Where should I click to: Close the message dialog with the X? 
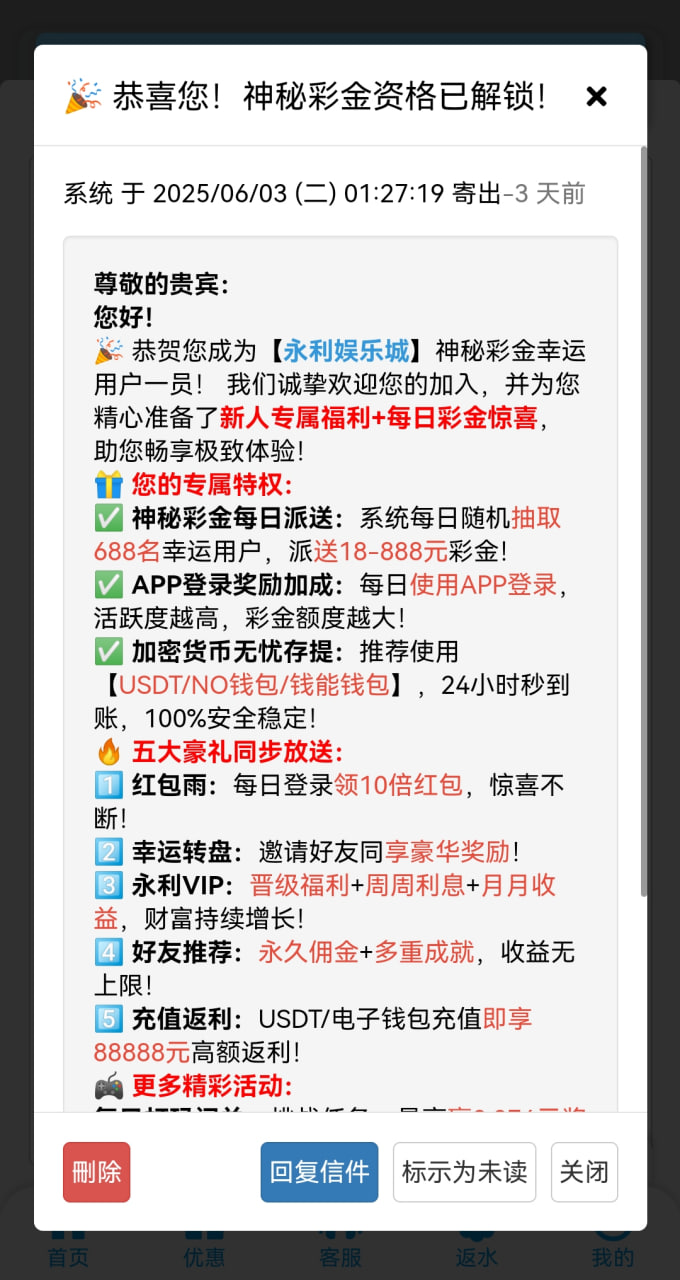[596, 96]
